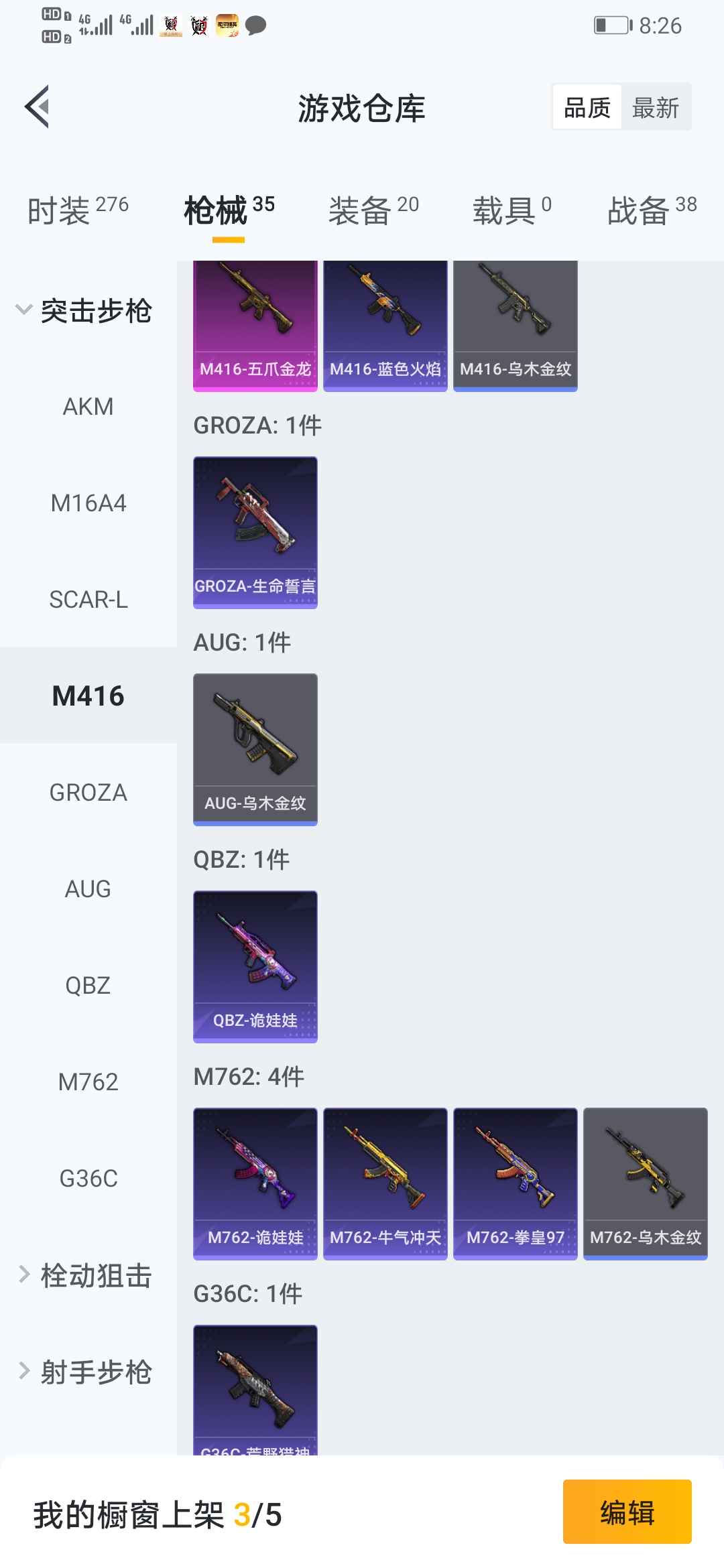Open the 装备 tab
This screenshot has height=1568, width=724.
coord(373,210)
